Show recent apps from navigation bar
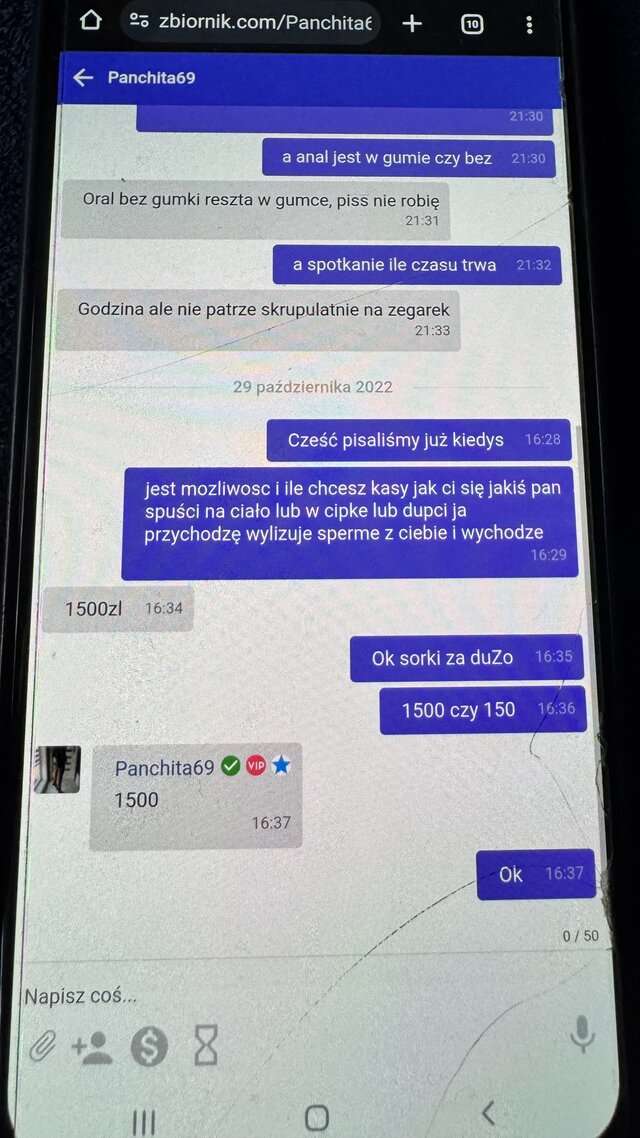Image resolution: width=640 pixels, height=1138 pixels. tap(145, 1122)
